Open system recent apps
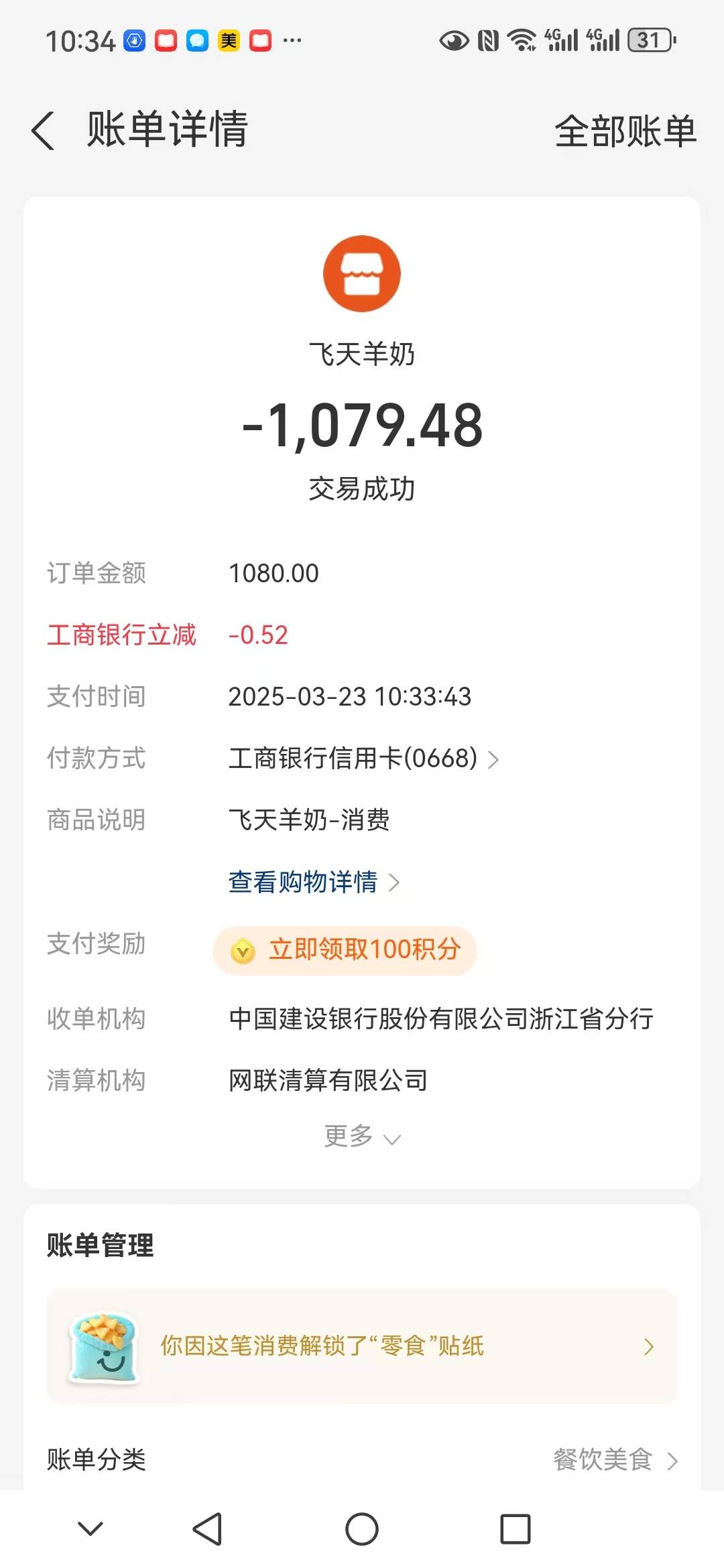The height and width of the screenshot is (1568, 724). point(515,1529)
